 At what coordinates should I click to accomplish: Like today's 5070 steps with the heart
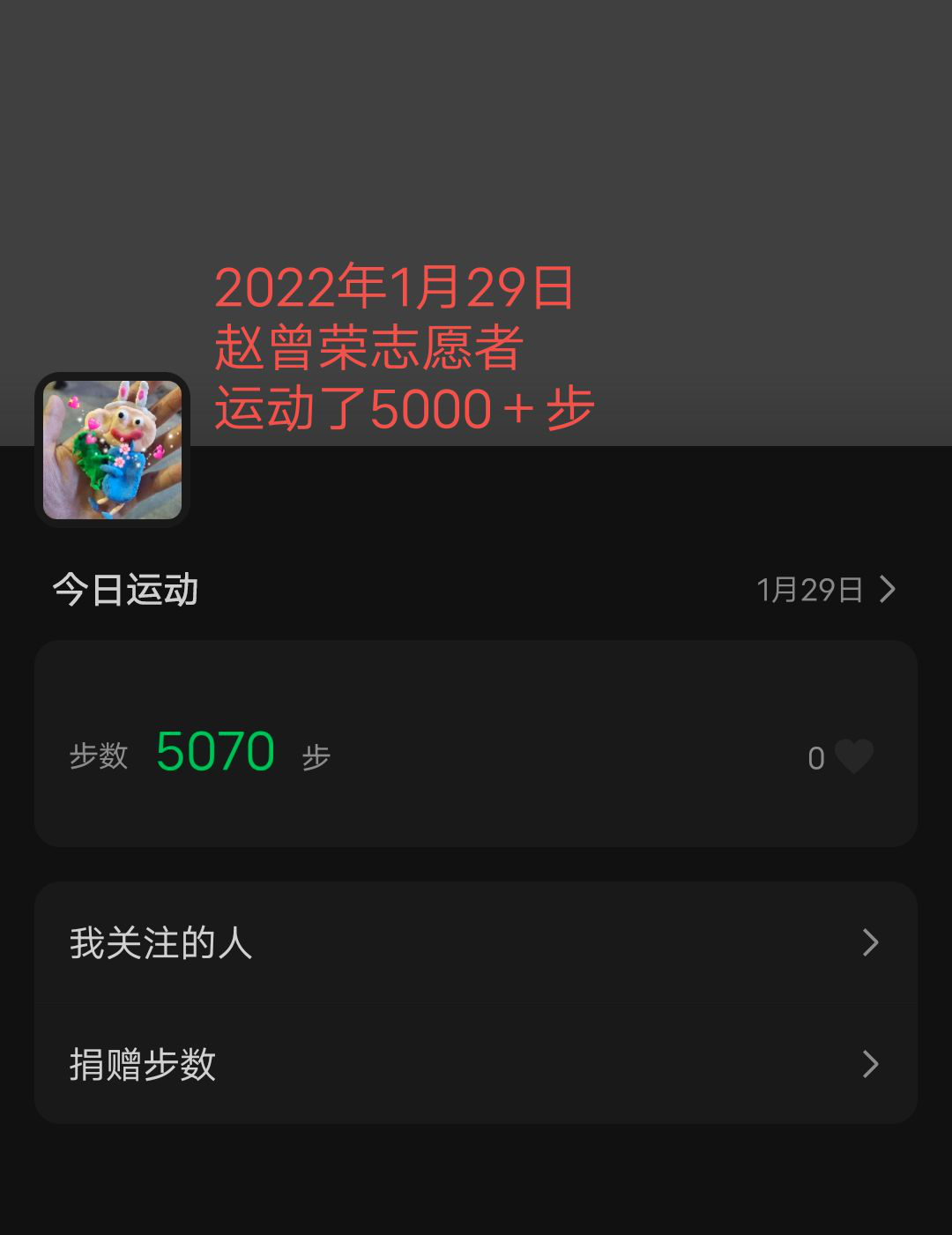click(852, 756)
